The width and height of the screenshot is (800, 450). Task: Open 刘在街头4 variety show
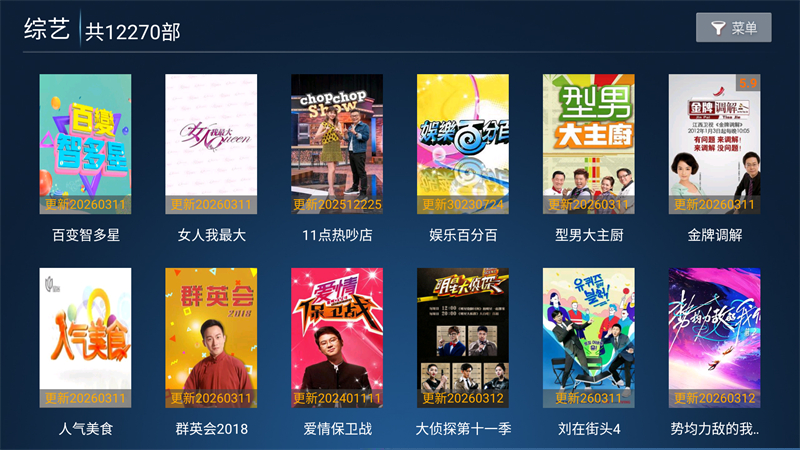[x=589, y=338]
